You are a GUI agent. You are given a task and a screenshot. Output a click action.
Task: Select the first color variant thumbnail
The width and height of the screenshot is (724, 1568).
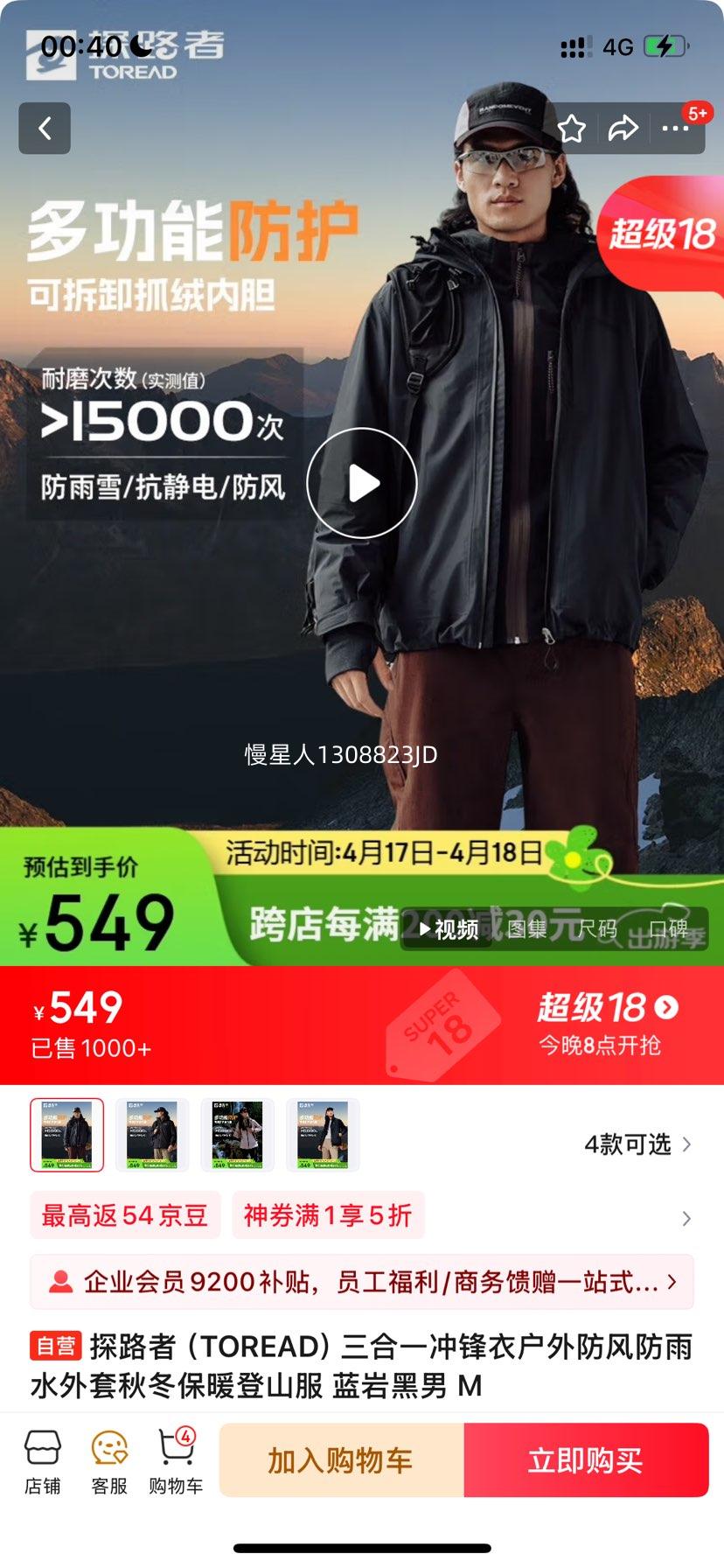coord(67,1135)
